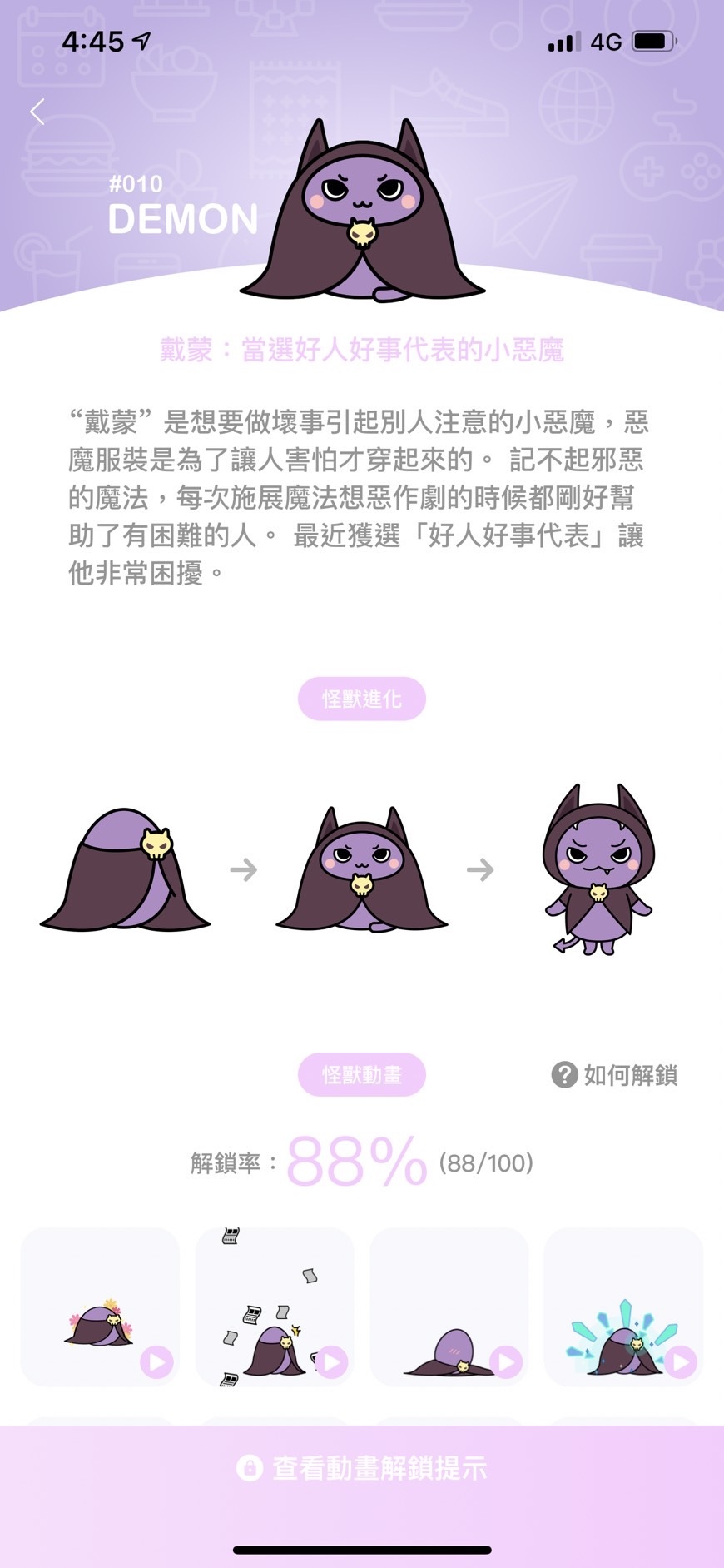Play the flattened cloak animation
This screenshot has width=724, height=1568.
point(505,1362)
